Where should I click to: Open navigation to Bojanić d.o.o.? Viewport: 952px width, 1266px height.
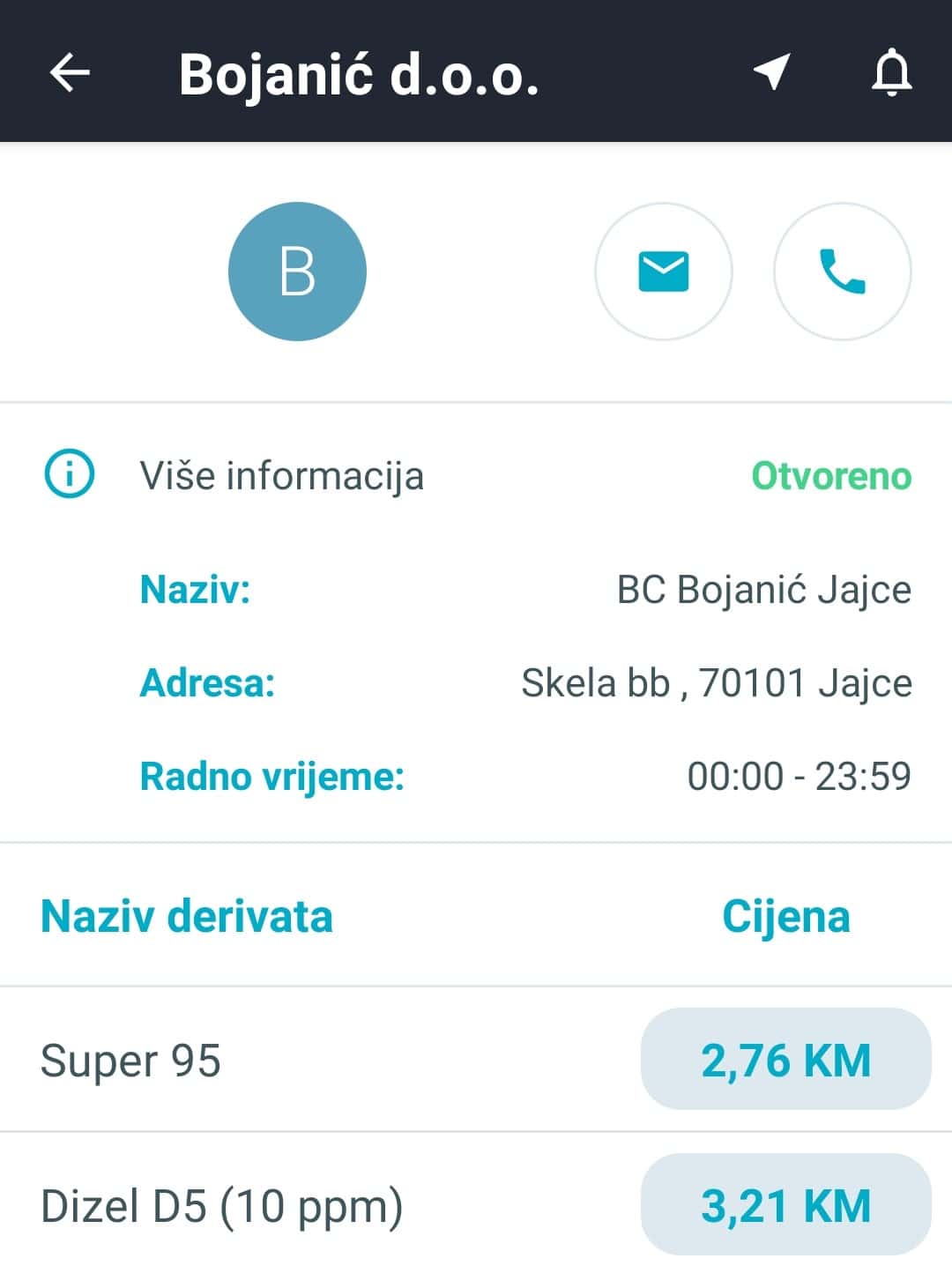click(x=771, y=72)
